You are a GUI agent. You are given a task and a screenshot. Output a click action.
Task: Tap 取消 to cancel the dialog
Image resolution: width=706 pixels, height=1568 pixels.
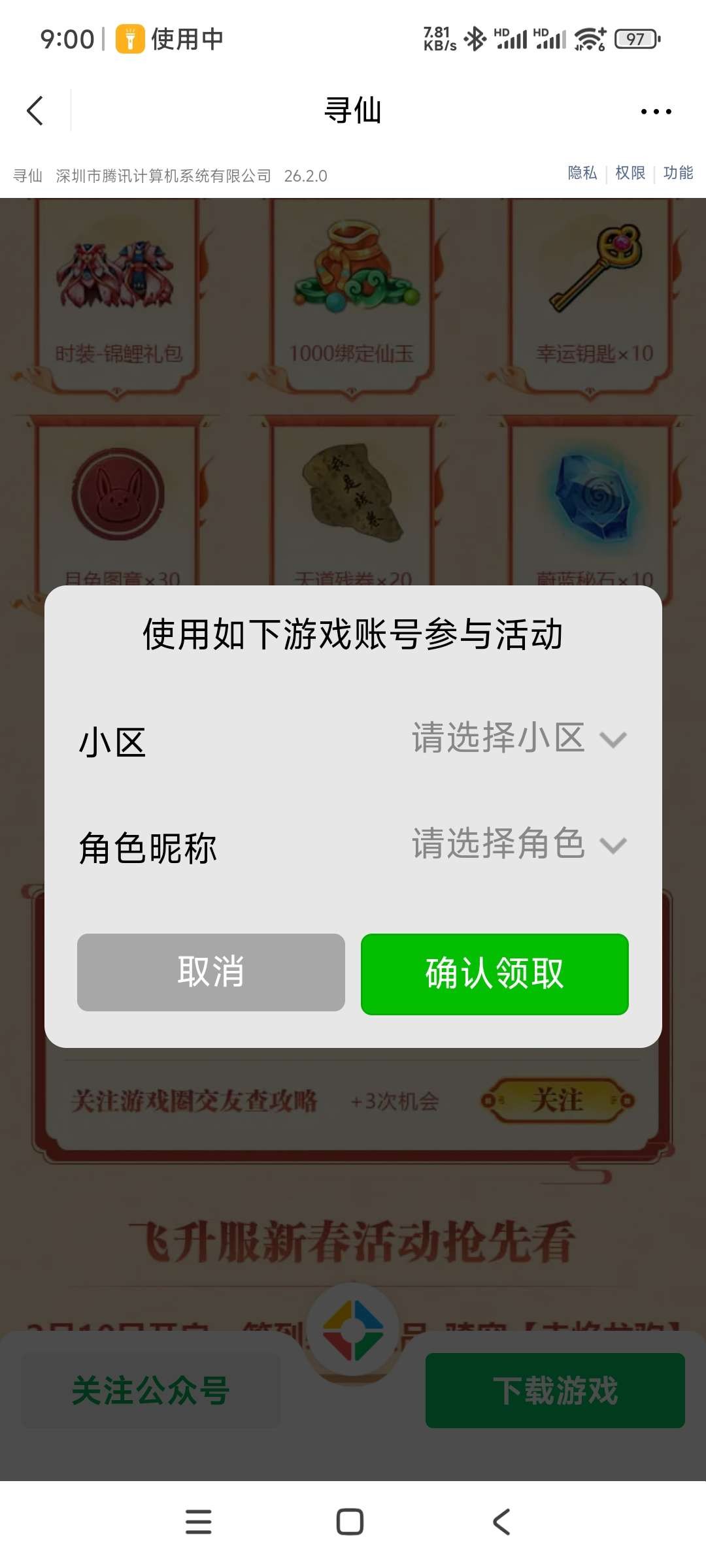coord(210,973)
